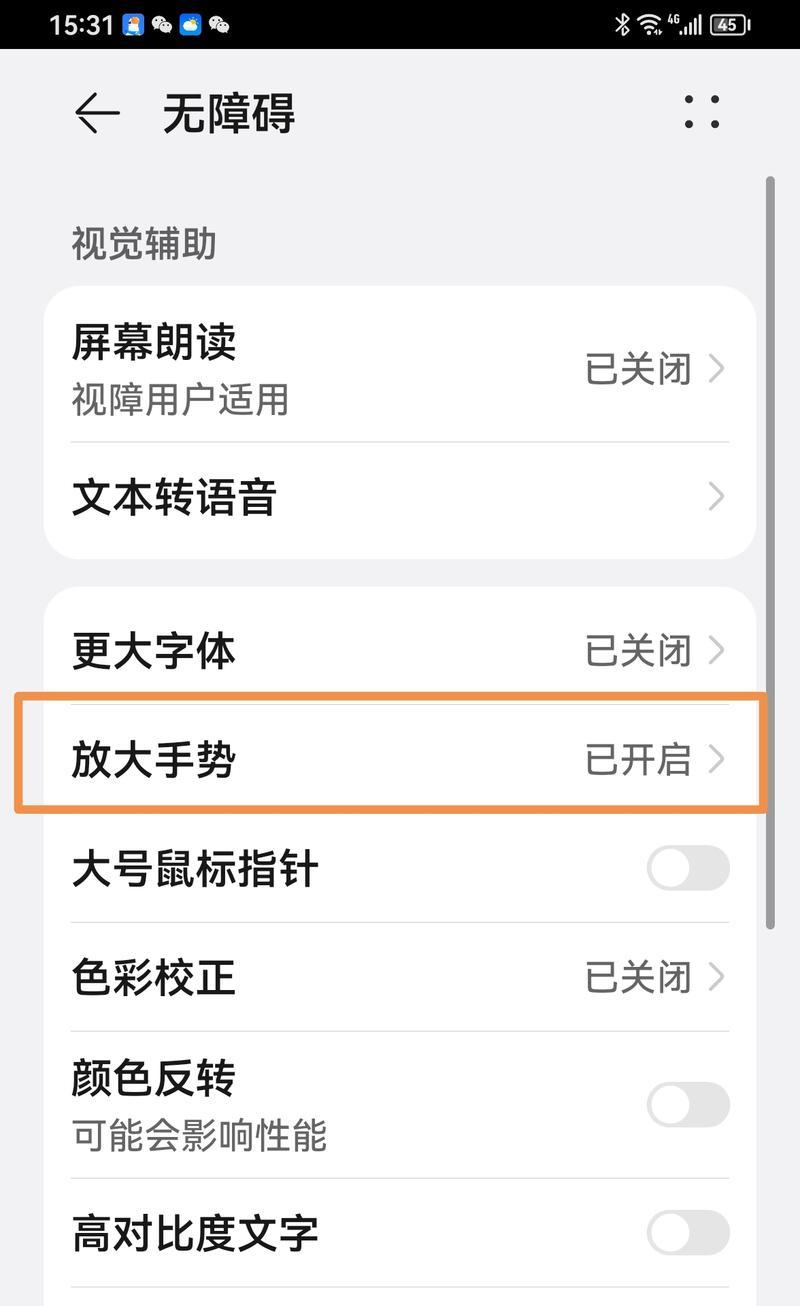Viewport: 800px width, 1306px height.
Task: Open 屏幕朗读 settings
Action: click(400, 370)
